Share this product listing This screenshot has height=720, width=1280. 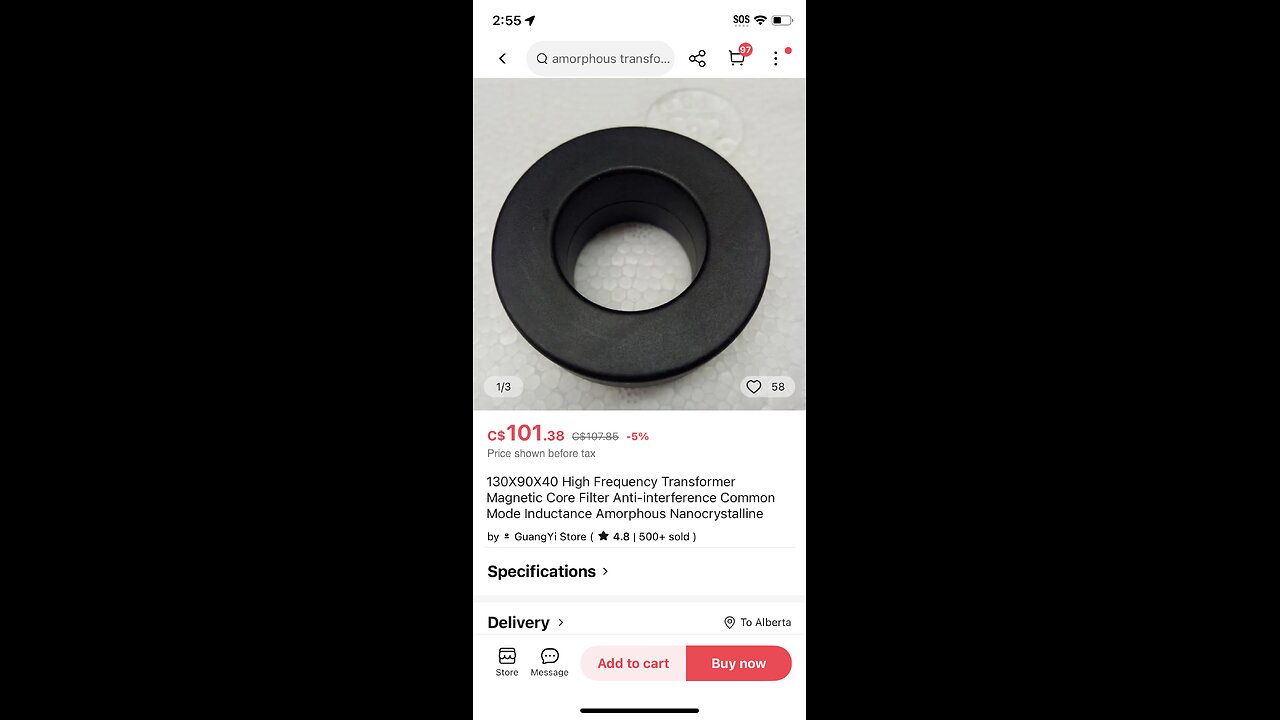point(697,59)
